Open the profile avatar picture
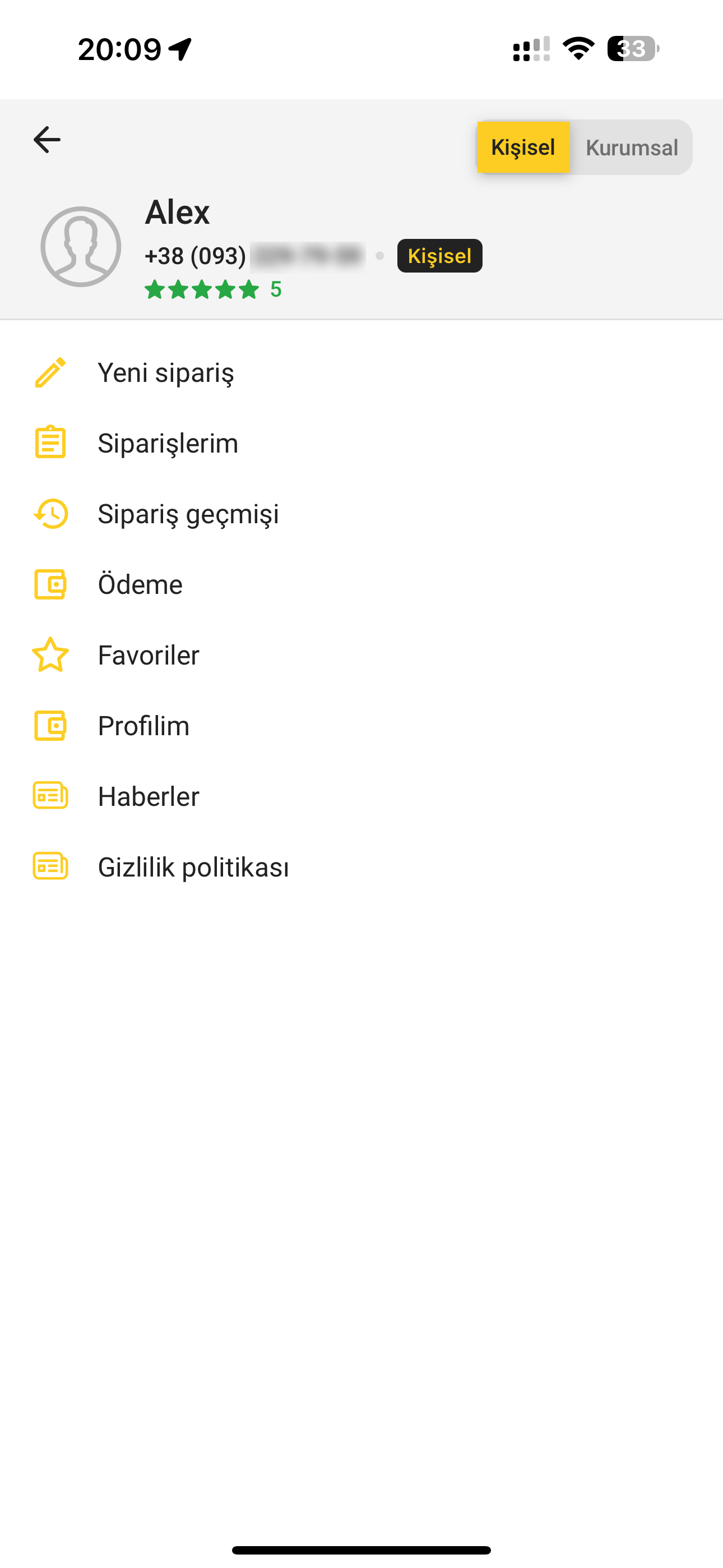 81,247
